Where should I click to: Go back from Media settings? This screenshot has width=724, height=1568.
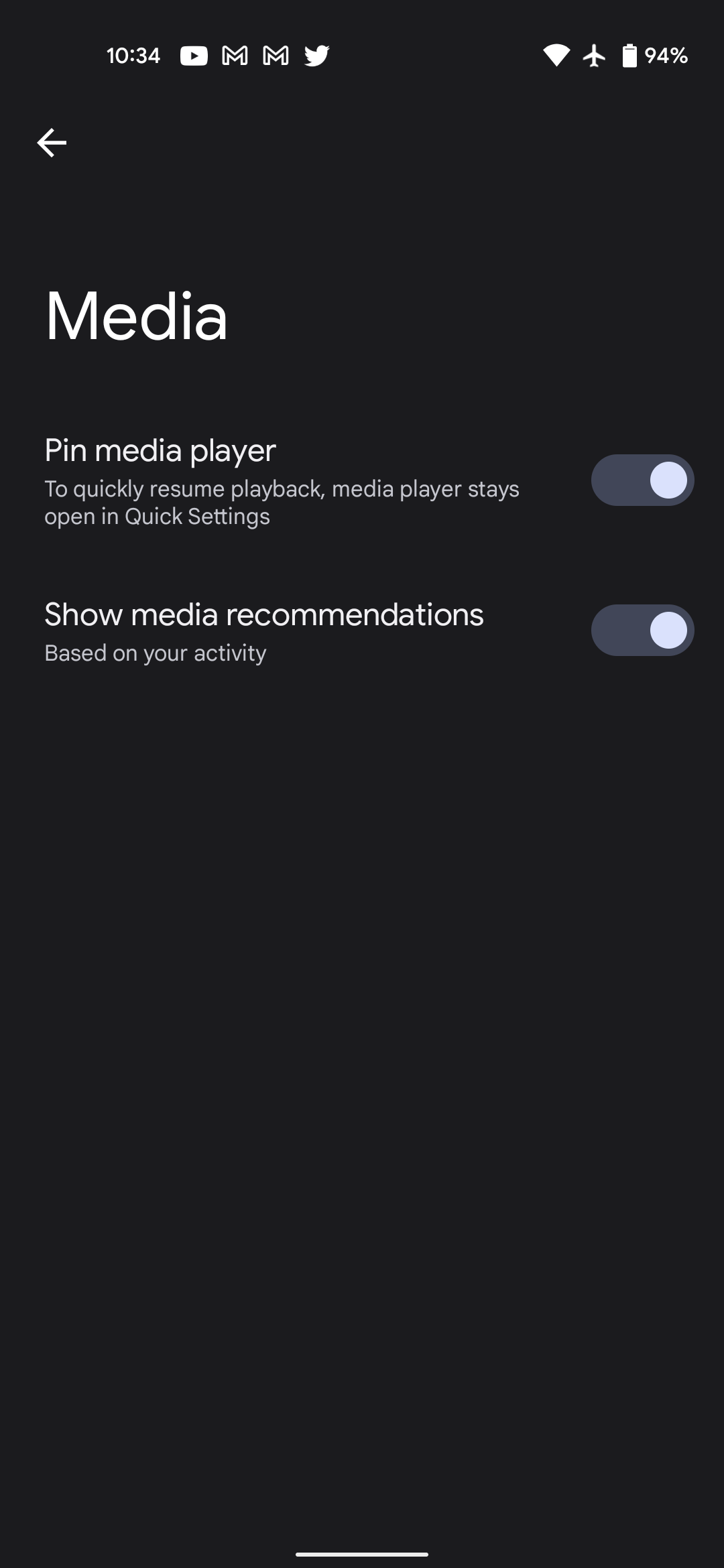52,143
